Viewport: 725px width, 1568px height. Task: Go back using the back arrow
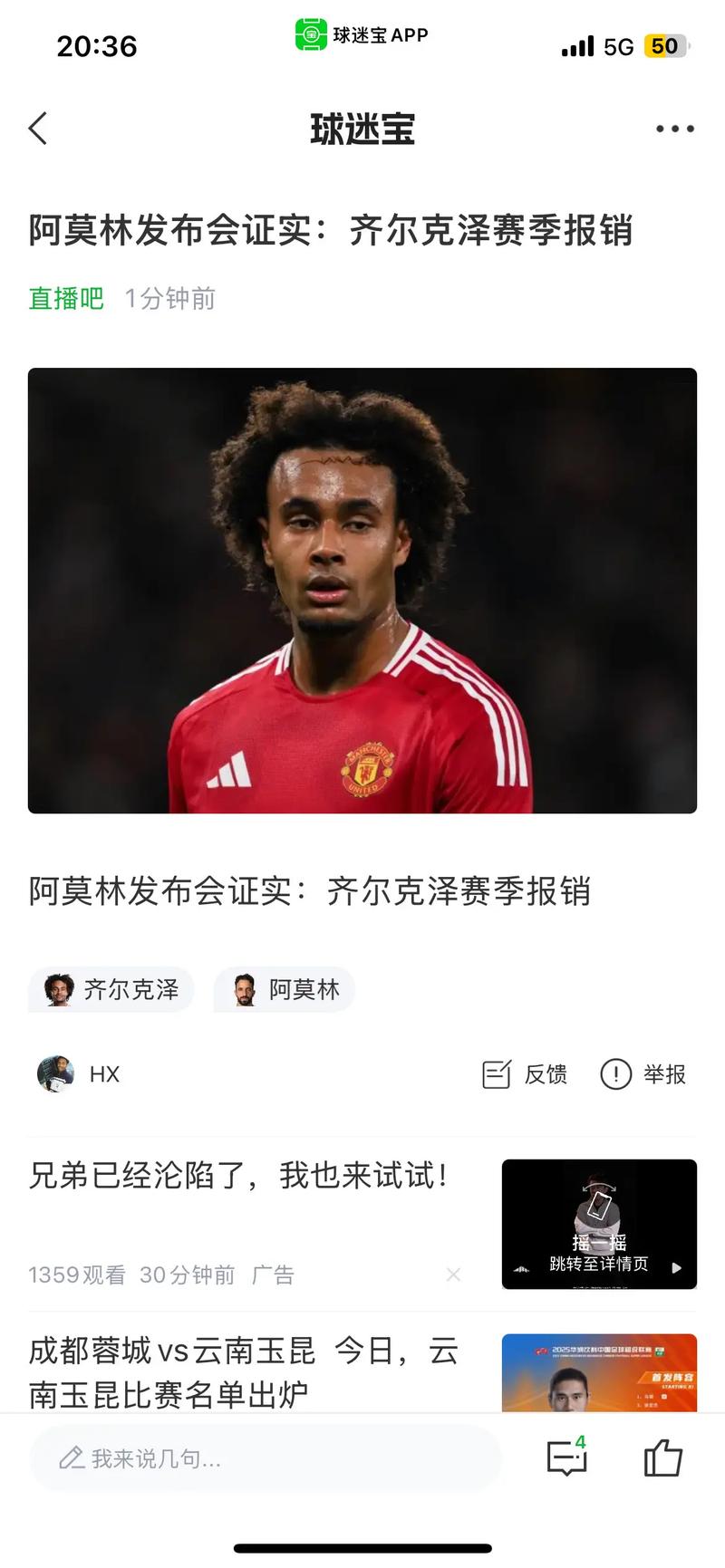coord(38,129)
